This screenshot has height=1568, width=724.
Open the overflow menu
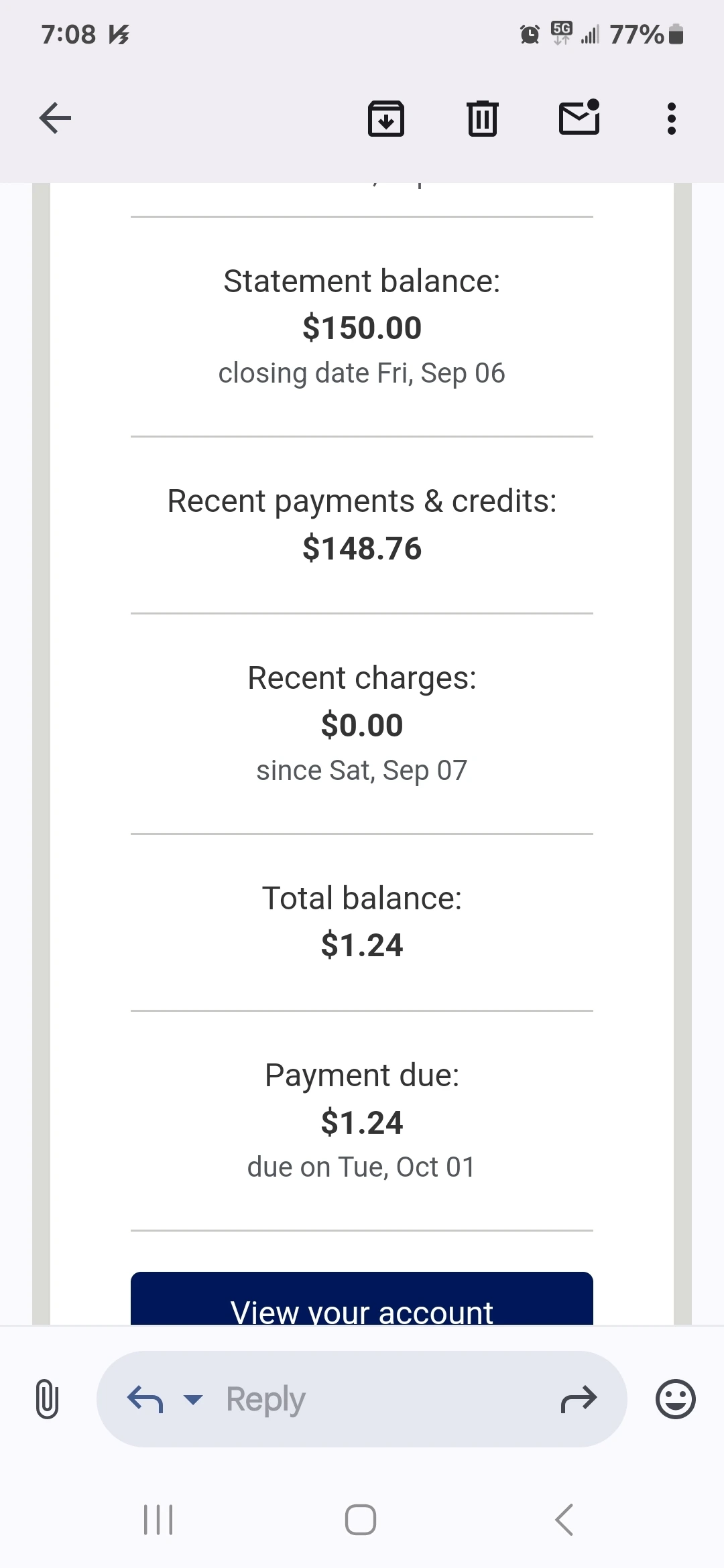point(671,119)
